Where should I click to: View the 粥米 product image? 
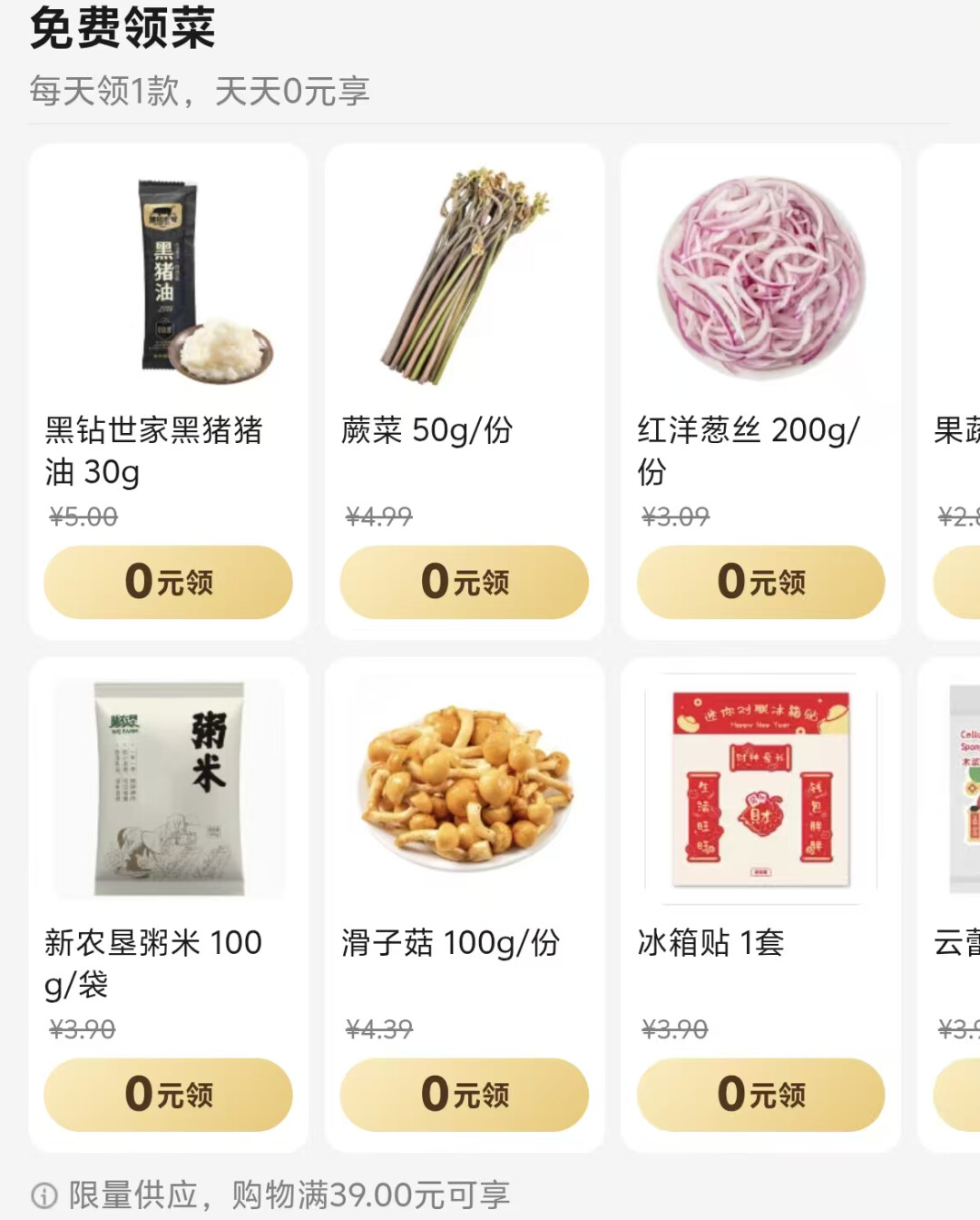click(168, 790)
